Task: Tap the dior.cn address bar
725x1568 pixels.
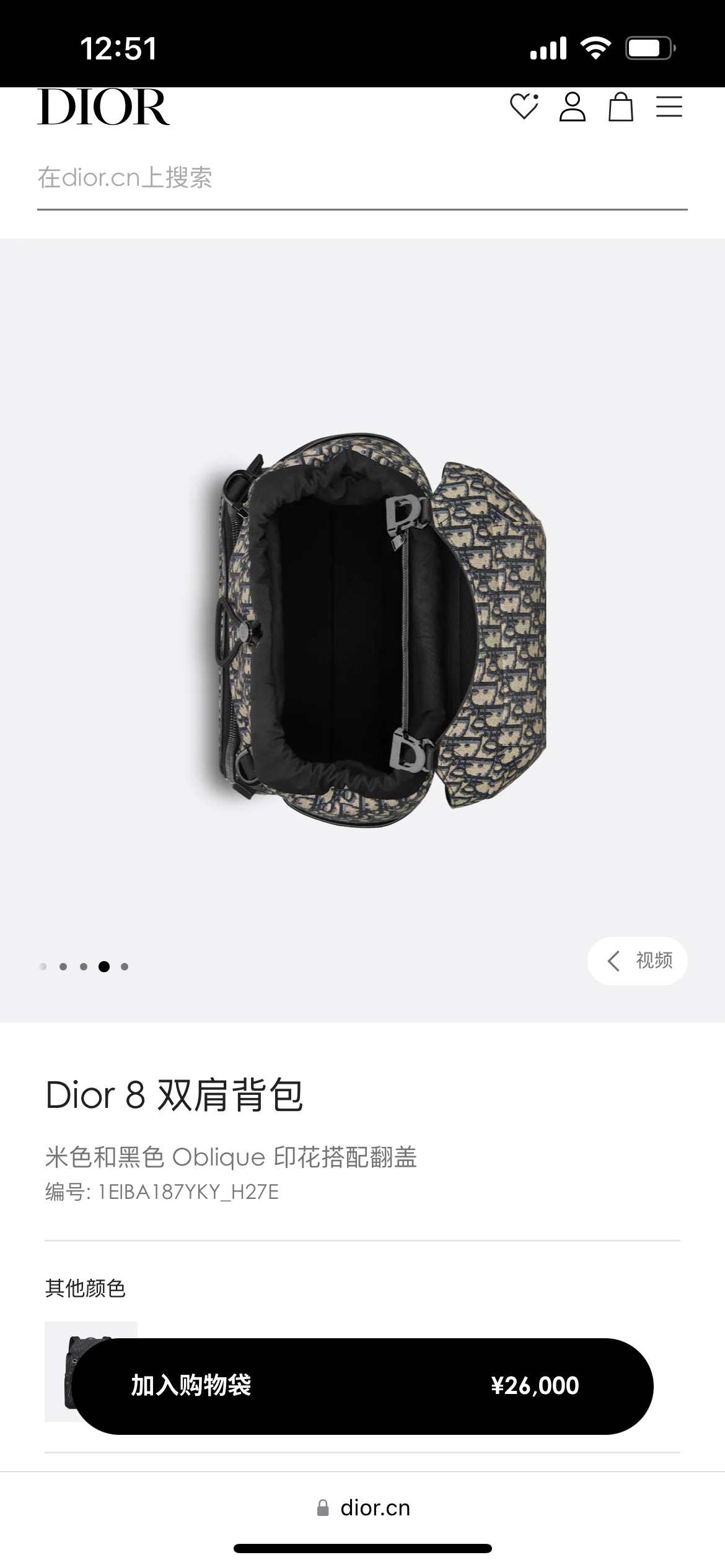Action: 363,1507
